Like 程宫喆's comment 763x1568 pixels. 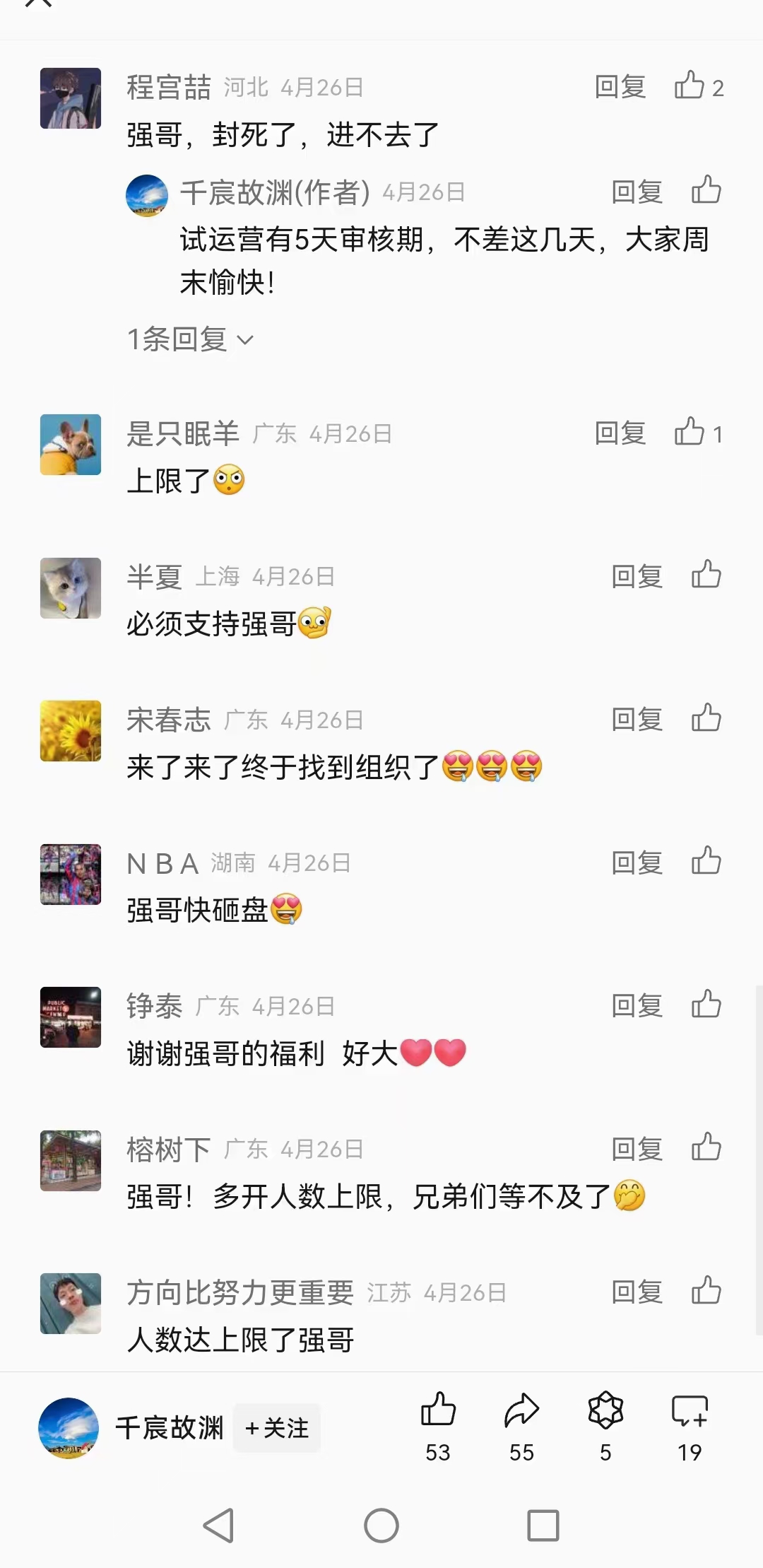690,86
